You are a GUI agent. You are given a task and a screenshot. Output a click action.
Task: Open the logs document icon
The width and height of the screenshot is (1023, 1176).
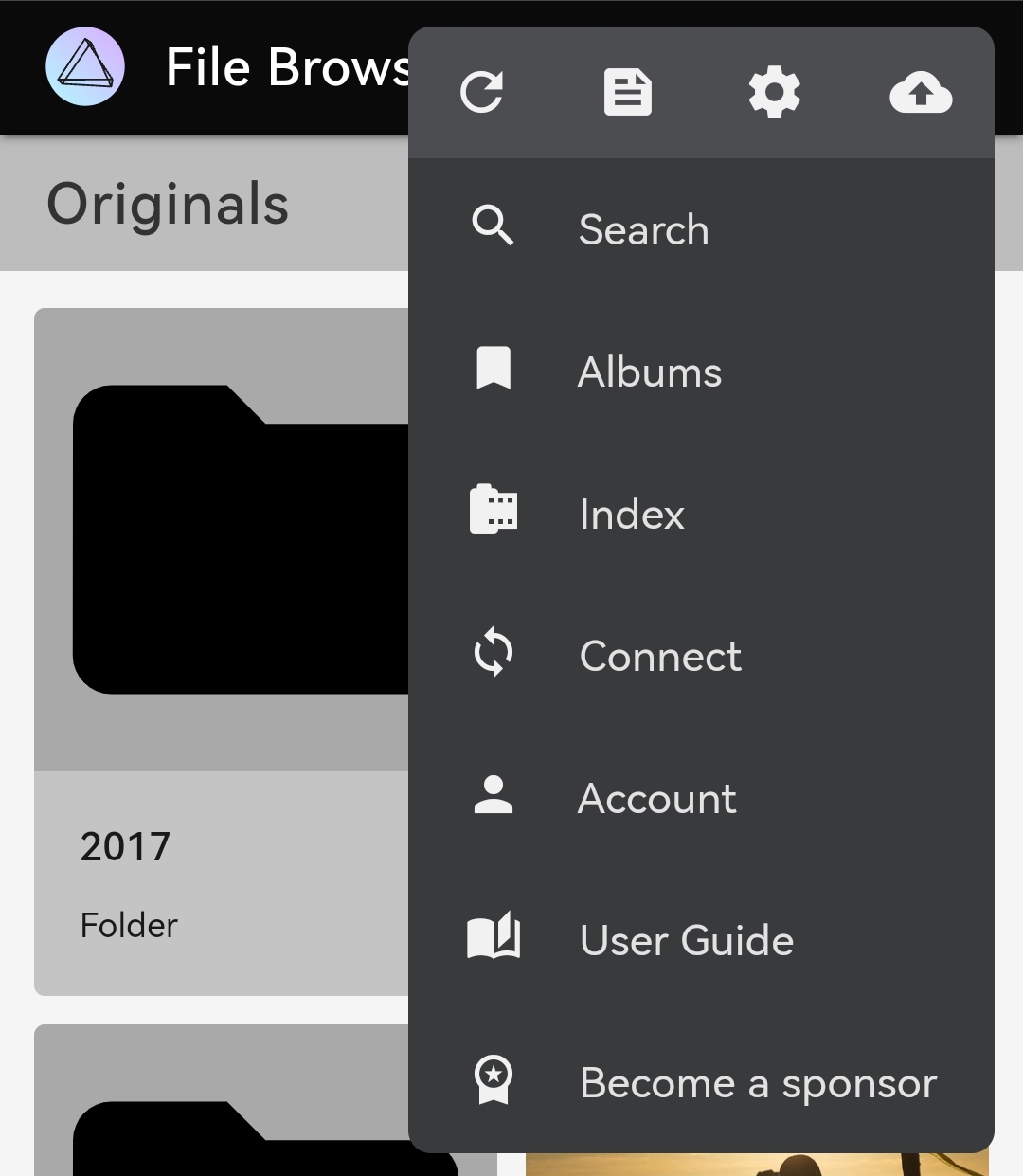pos(628,91)
